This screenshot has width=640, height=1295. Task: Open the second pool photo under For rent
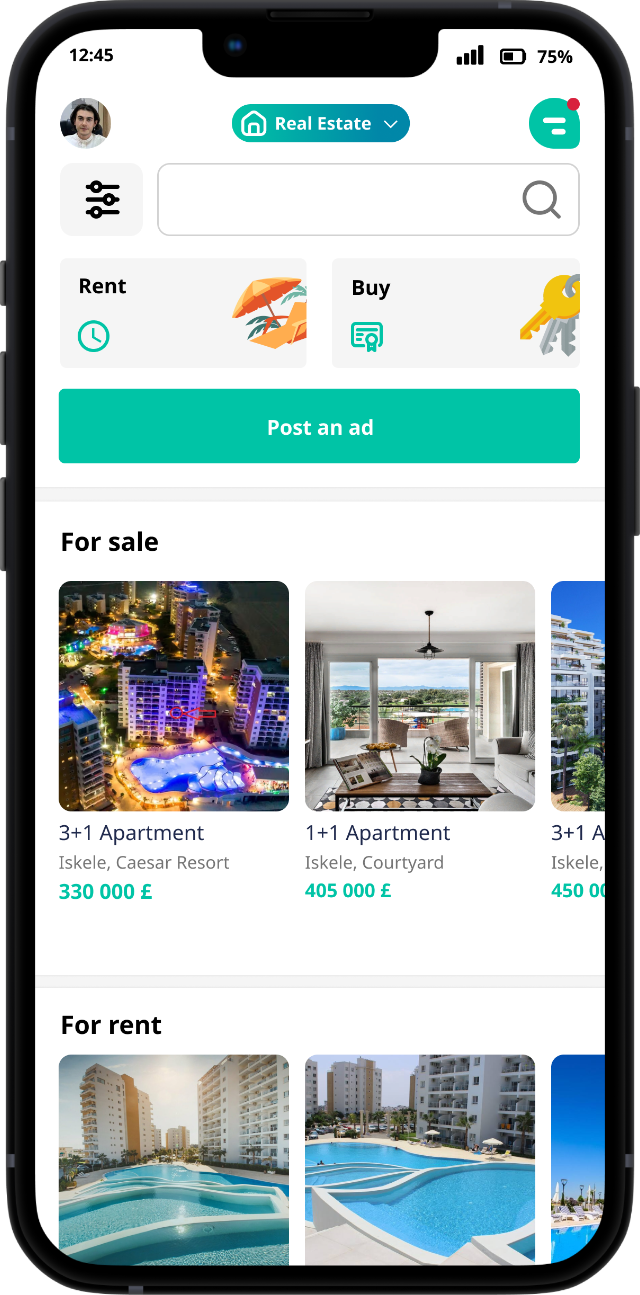pyautogui.click(x=420, y=1160)
